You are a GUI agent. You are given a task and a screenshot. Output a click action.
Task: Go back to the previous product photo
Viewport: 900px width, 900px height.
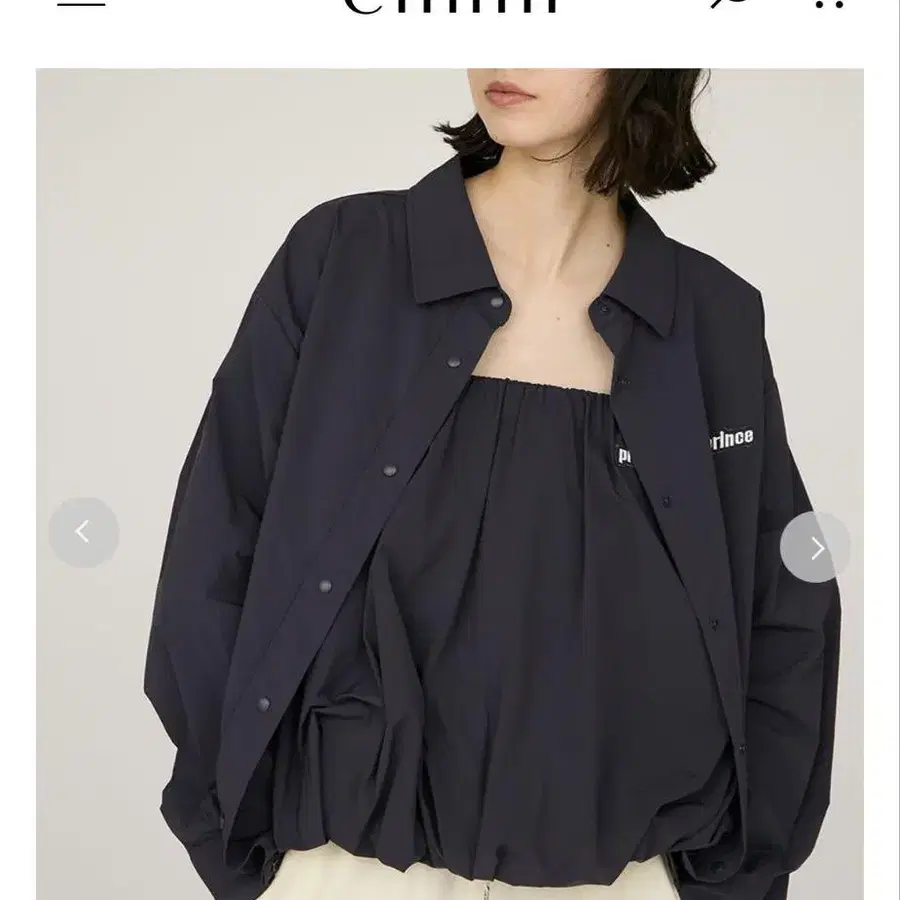pyautogui.click(x=84, y=532)
